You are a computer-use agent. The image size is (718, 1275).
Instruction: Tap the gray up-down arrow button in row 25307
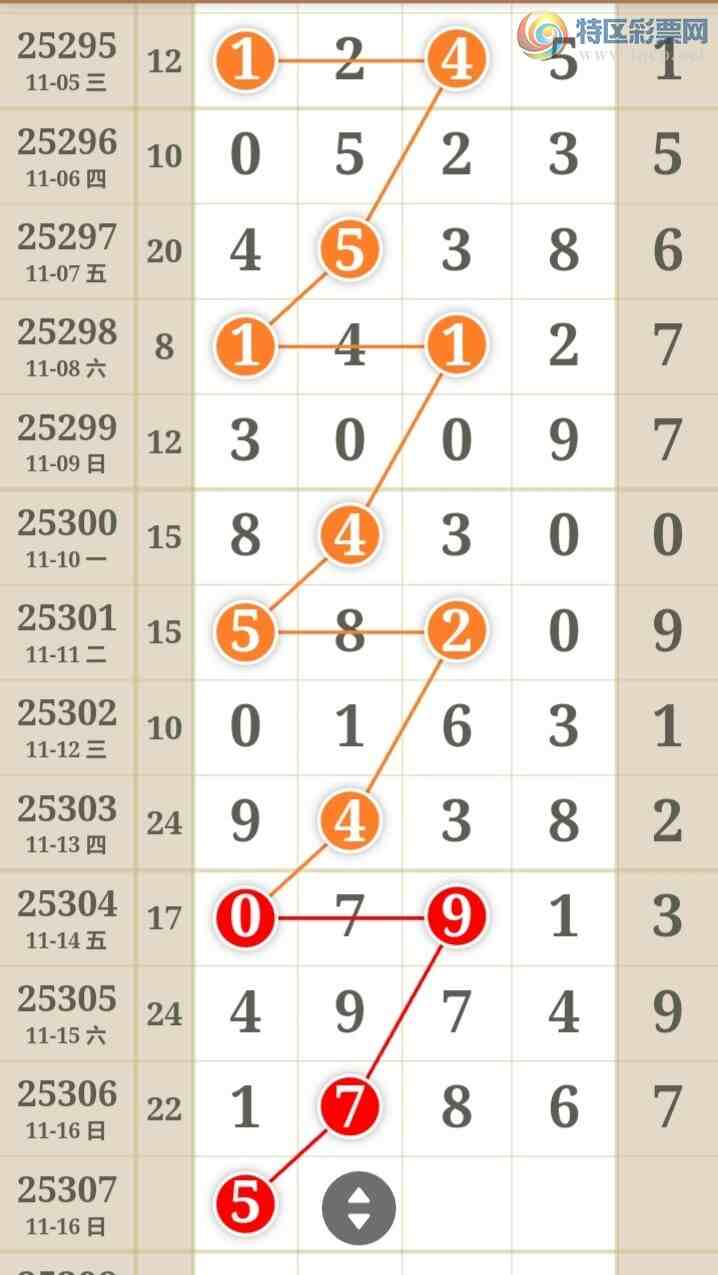358,1208
